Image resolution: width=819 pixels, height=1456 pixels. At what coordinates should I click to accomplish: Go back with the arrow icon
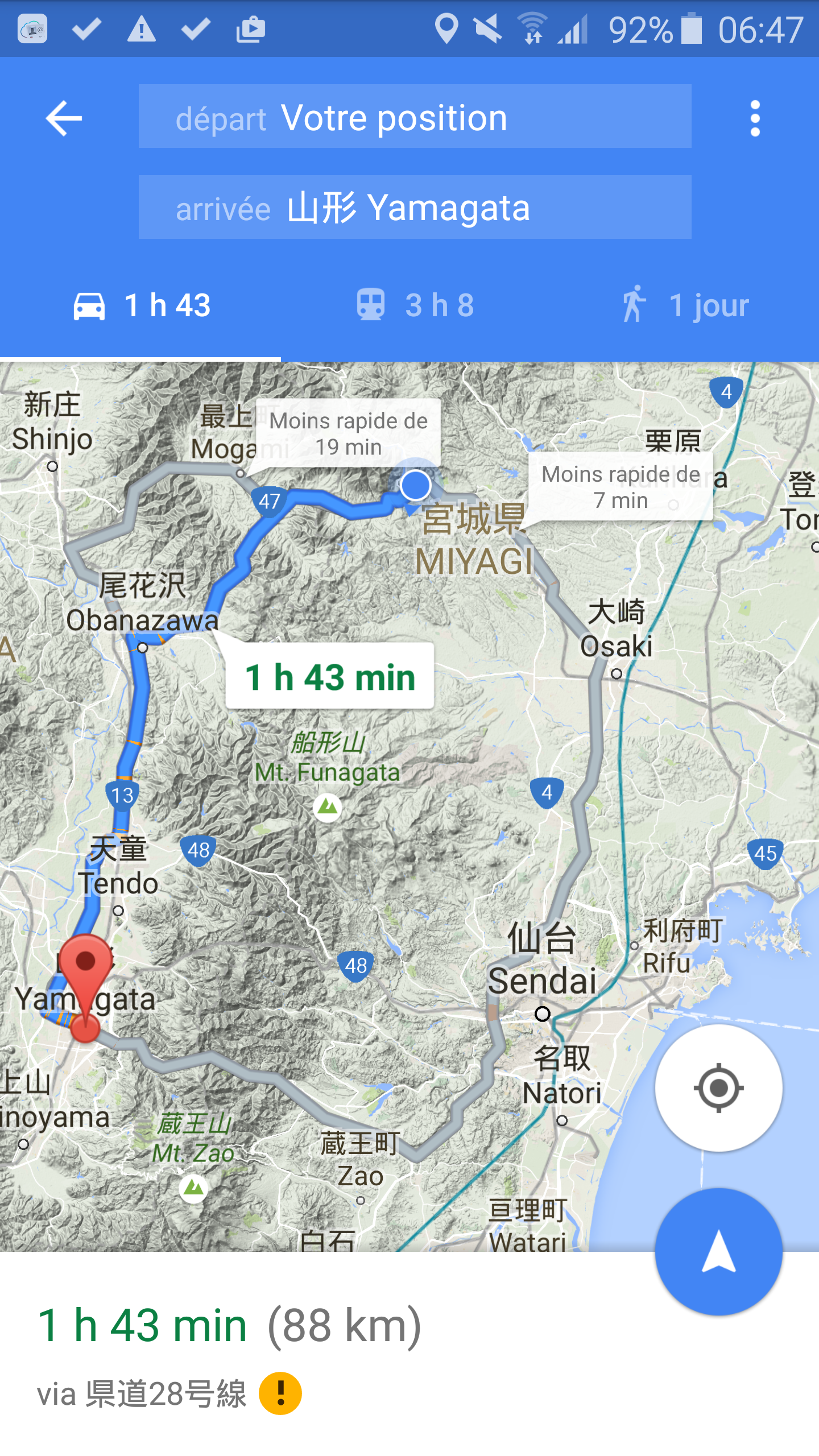point(64,118)
